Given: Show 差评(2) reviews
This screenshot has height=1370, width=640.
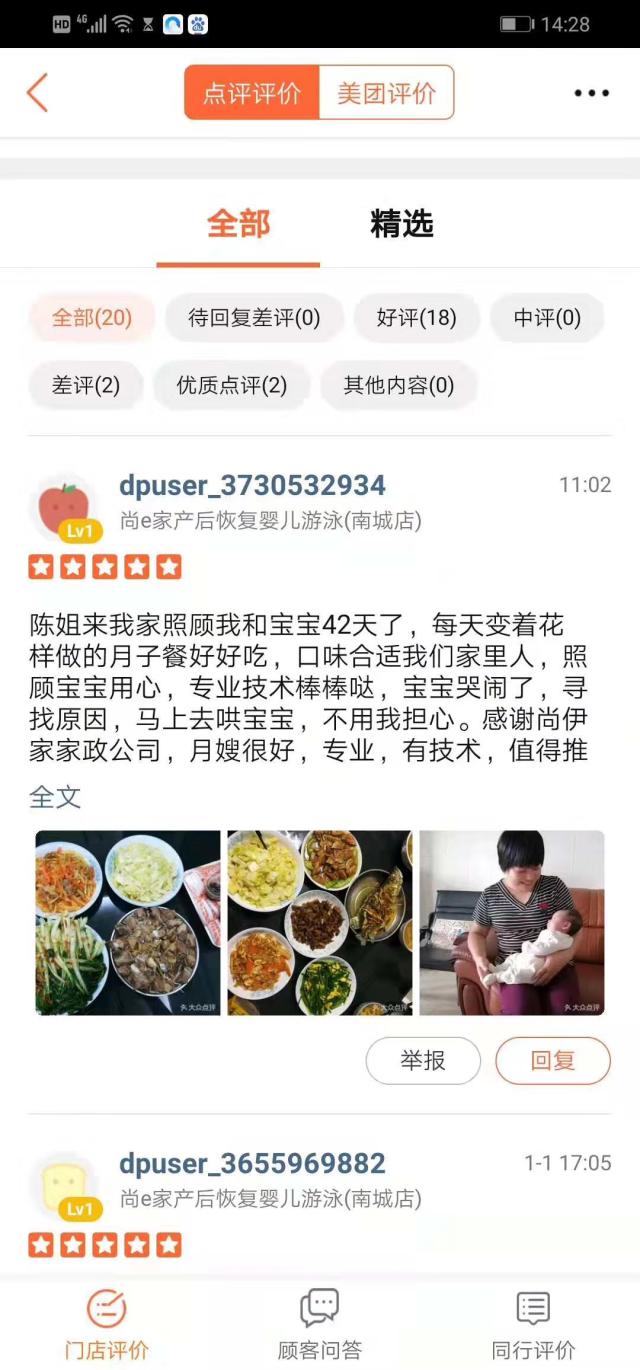Looking at the screenshot, I should pos(86,385).
